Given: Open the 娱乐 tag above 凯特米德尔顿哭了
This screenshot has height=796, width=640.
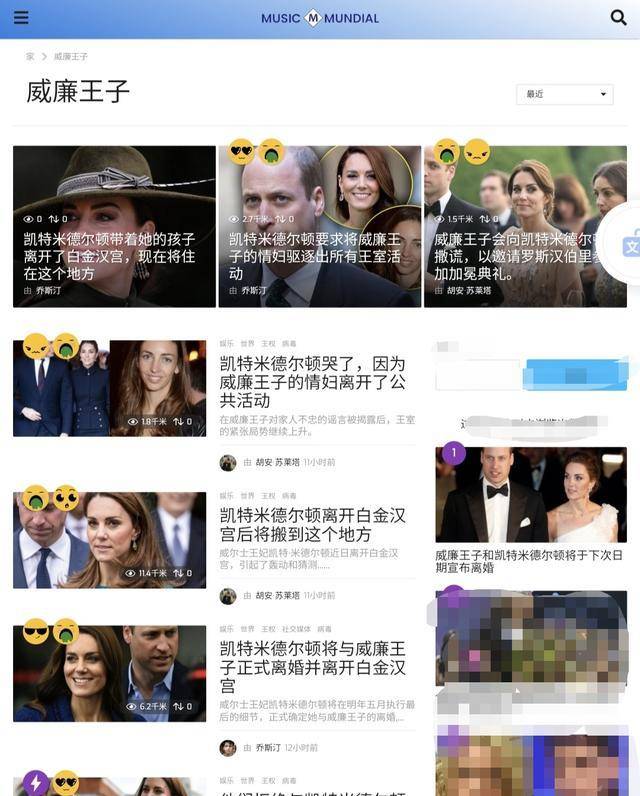Looking at the screenshot, I should click(226, 344).
